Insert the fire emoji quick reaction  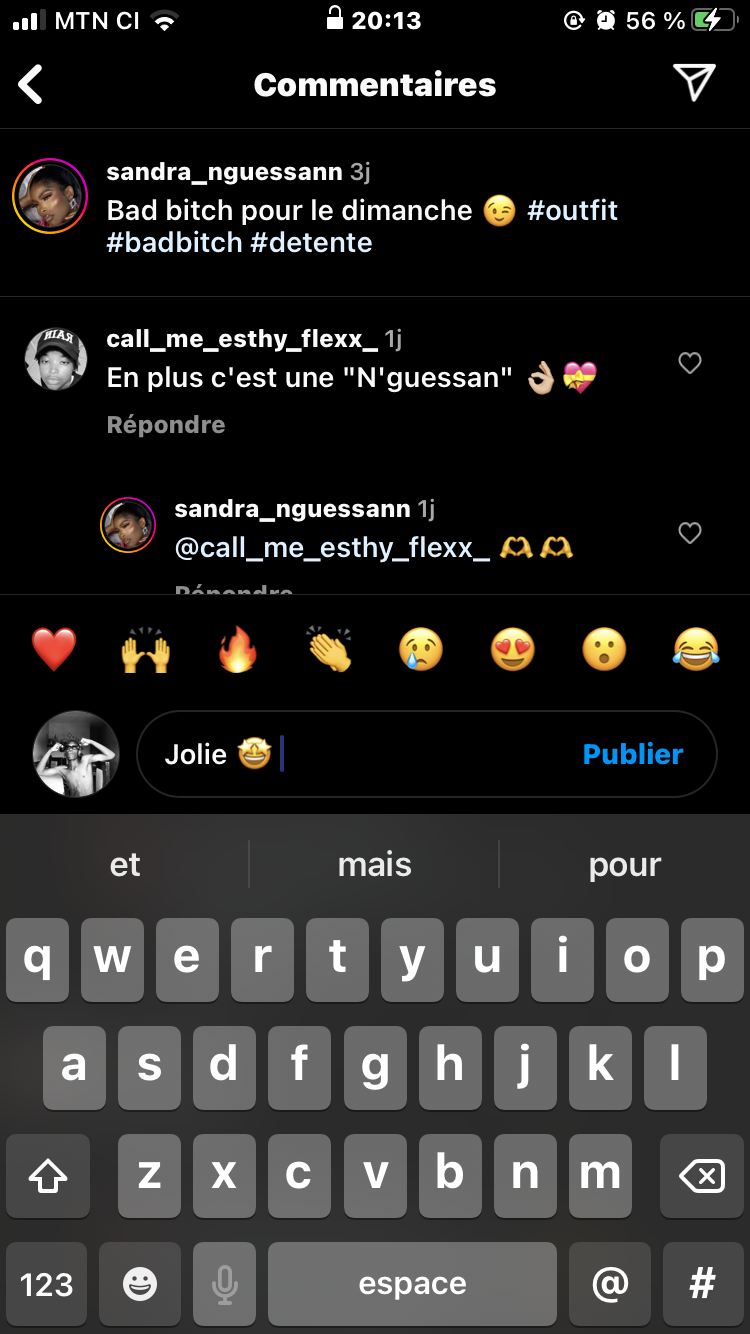tap(238, 651)
